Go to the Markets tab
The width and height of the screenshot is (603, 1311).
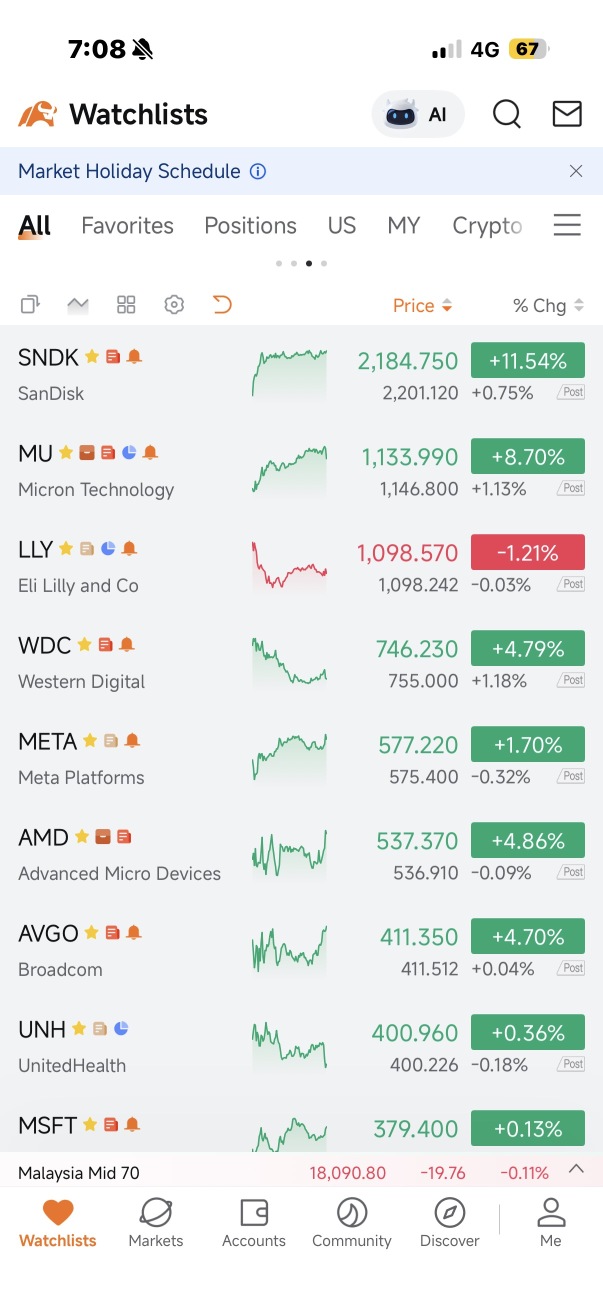156,1223
